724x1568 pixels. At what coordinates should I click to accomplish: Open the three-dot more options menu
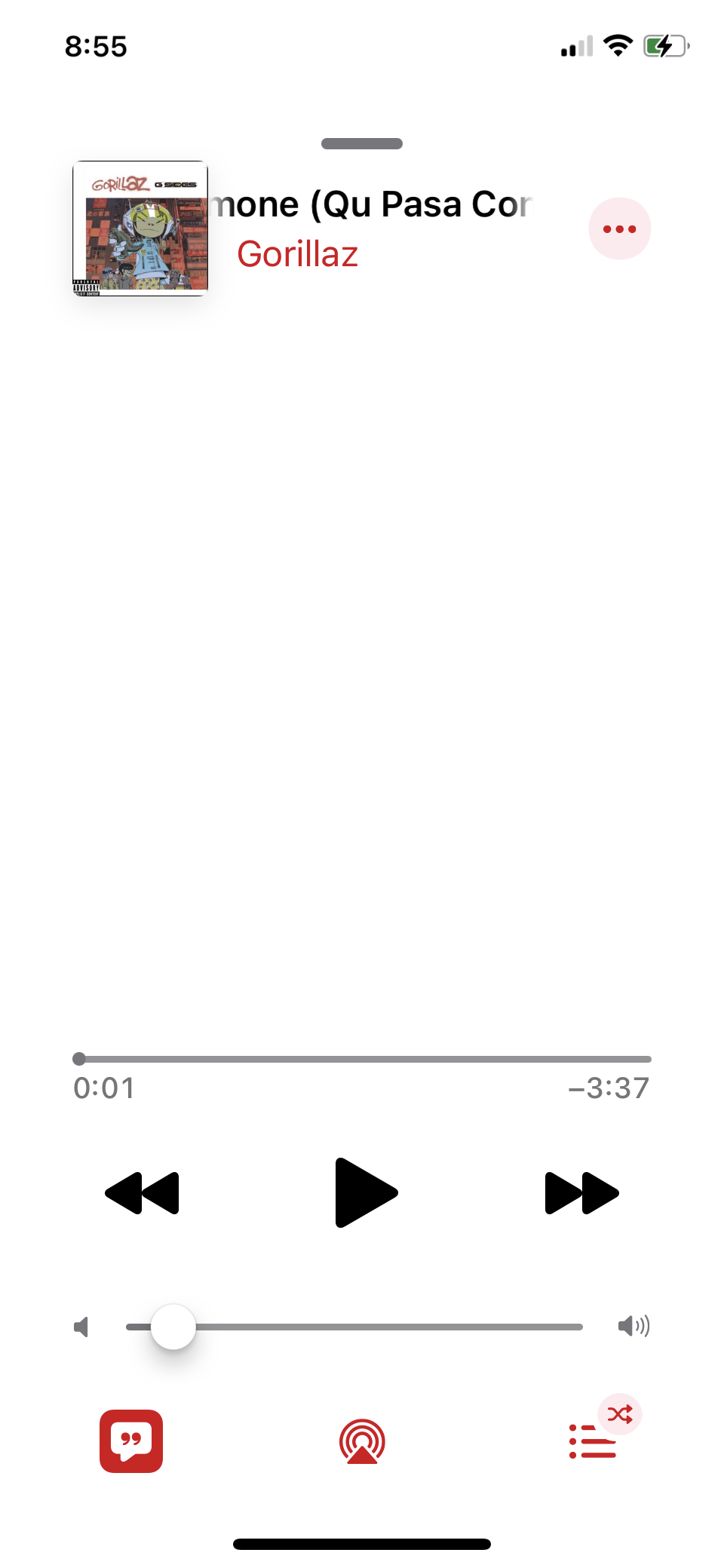pos(619,229)
